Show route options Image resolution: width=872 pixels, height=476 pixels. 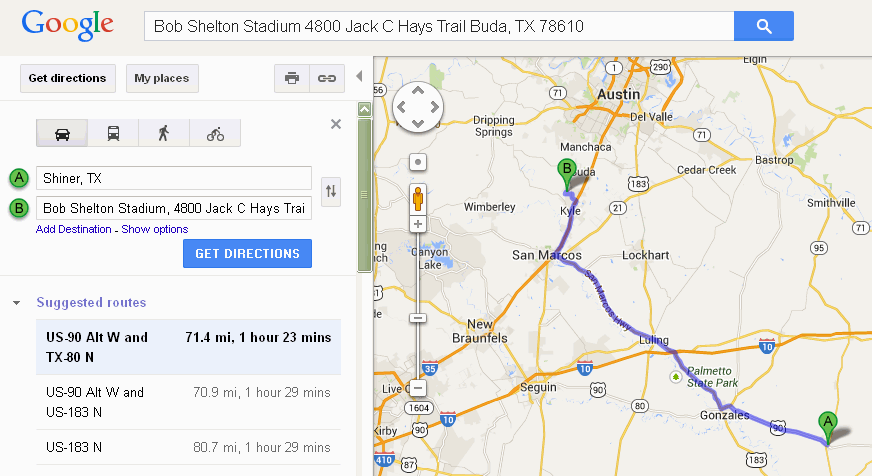click(155, 229)
